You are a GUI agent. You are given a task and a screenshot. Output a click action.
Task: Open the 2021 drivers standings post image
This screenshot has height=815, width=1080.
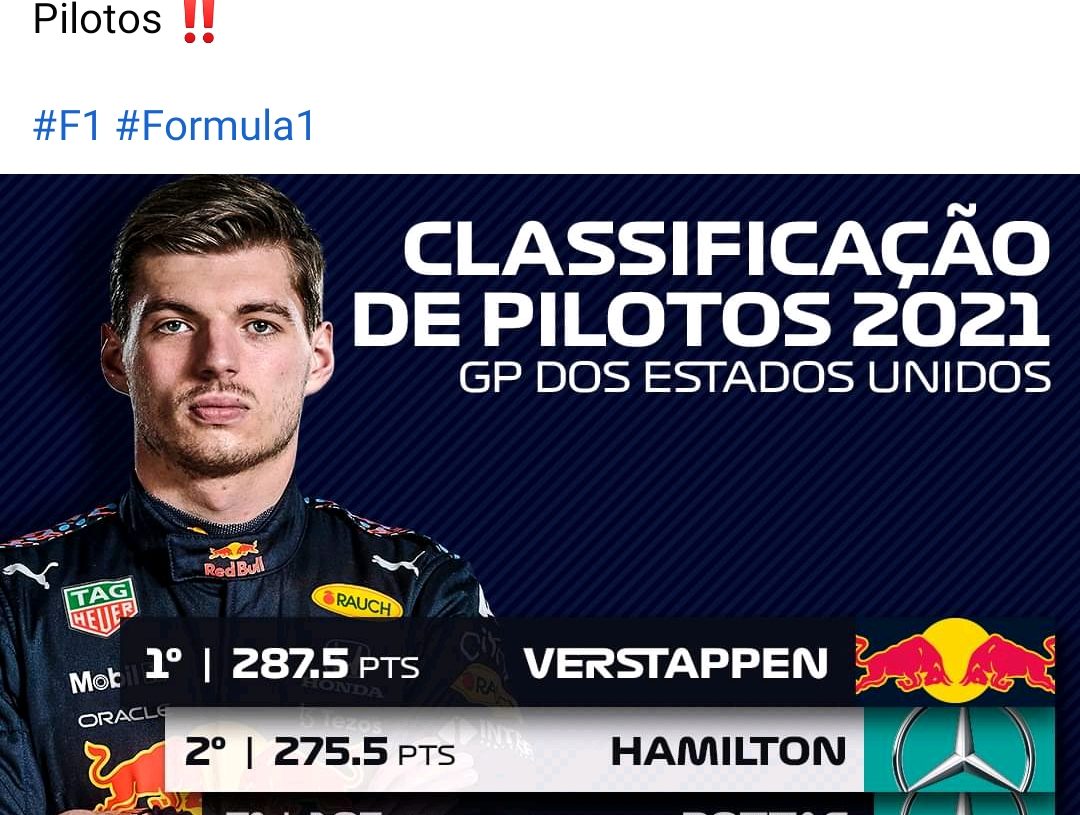point(540,495)
